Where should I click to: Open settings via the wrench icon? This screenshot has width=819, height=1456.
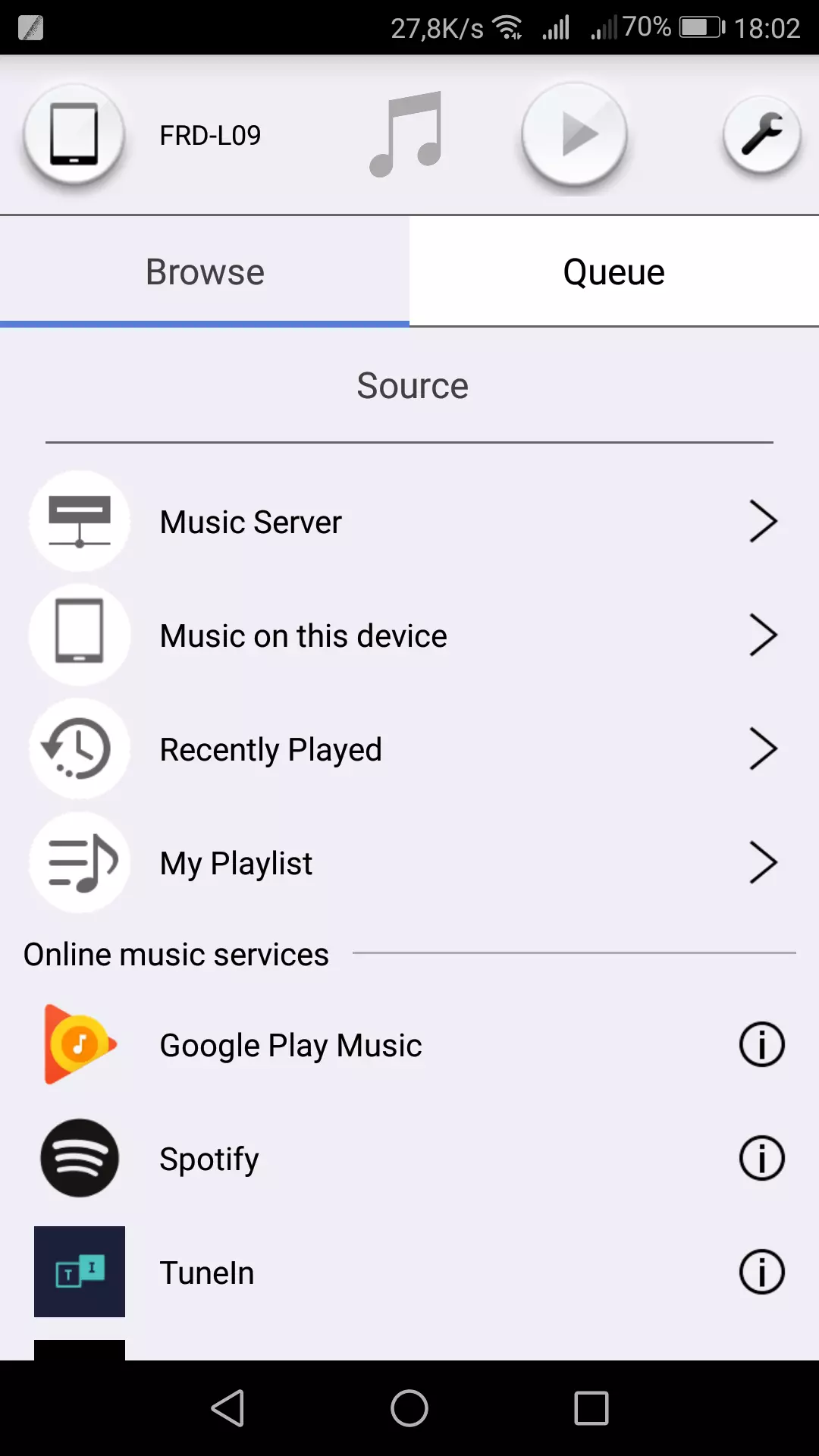[x=761, y=136]
